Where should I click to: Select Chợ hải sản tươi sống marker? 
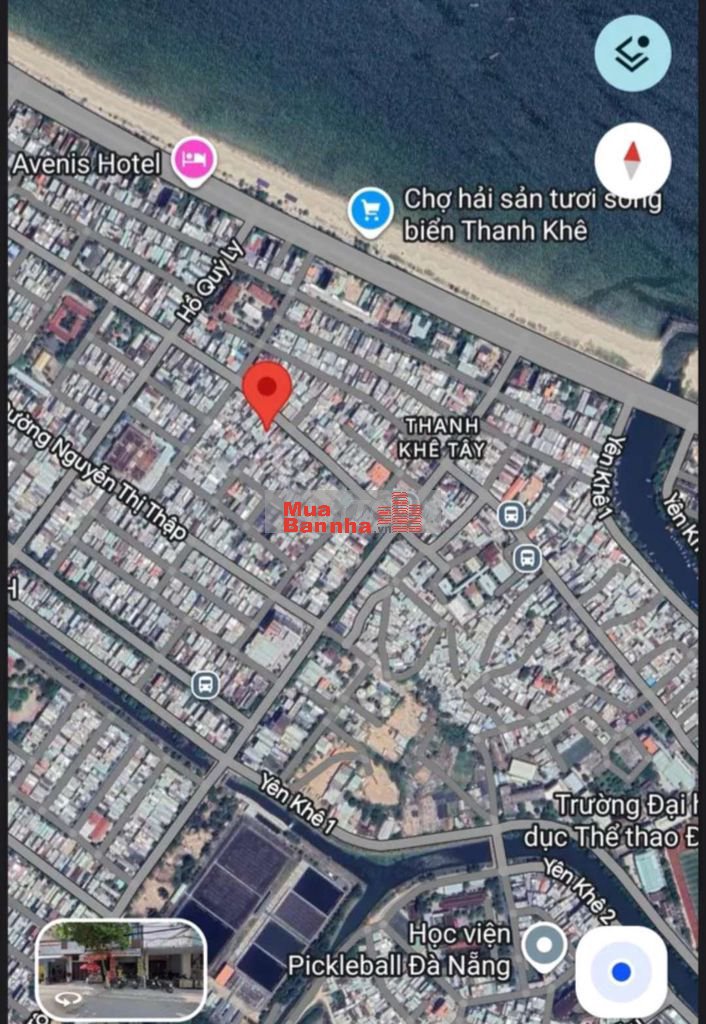pos(370,211)
